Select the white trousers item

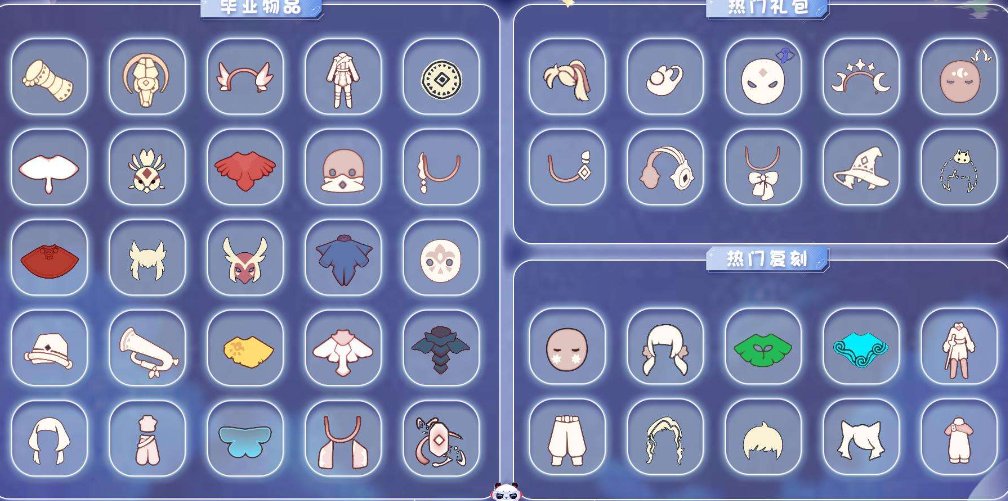[x=567, y=438]
